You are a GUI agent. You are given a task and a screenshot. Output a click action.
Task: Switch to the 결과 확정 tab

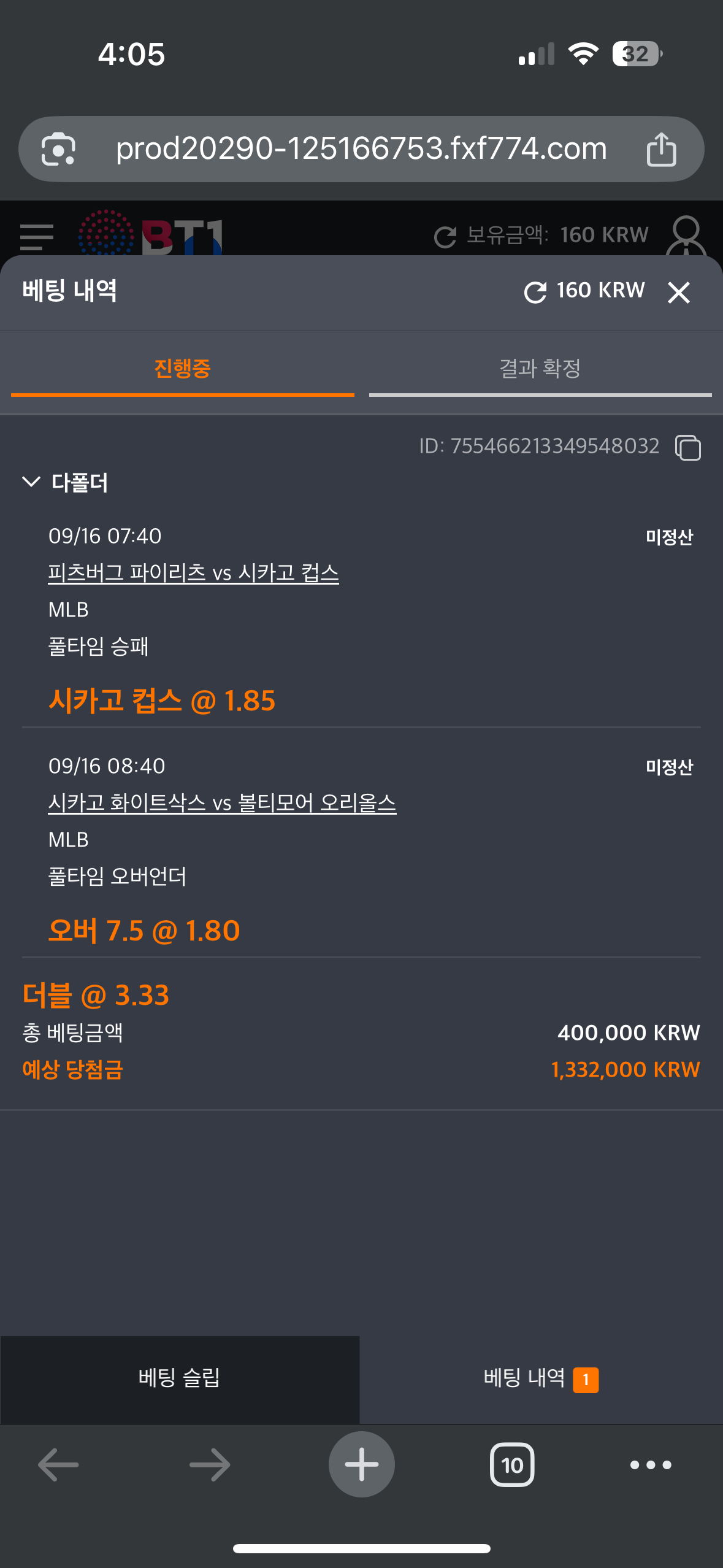[x=540, y=369]
